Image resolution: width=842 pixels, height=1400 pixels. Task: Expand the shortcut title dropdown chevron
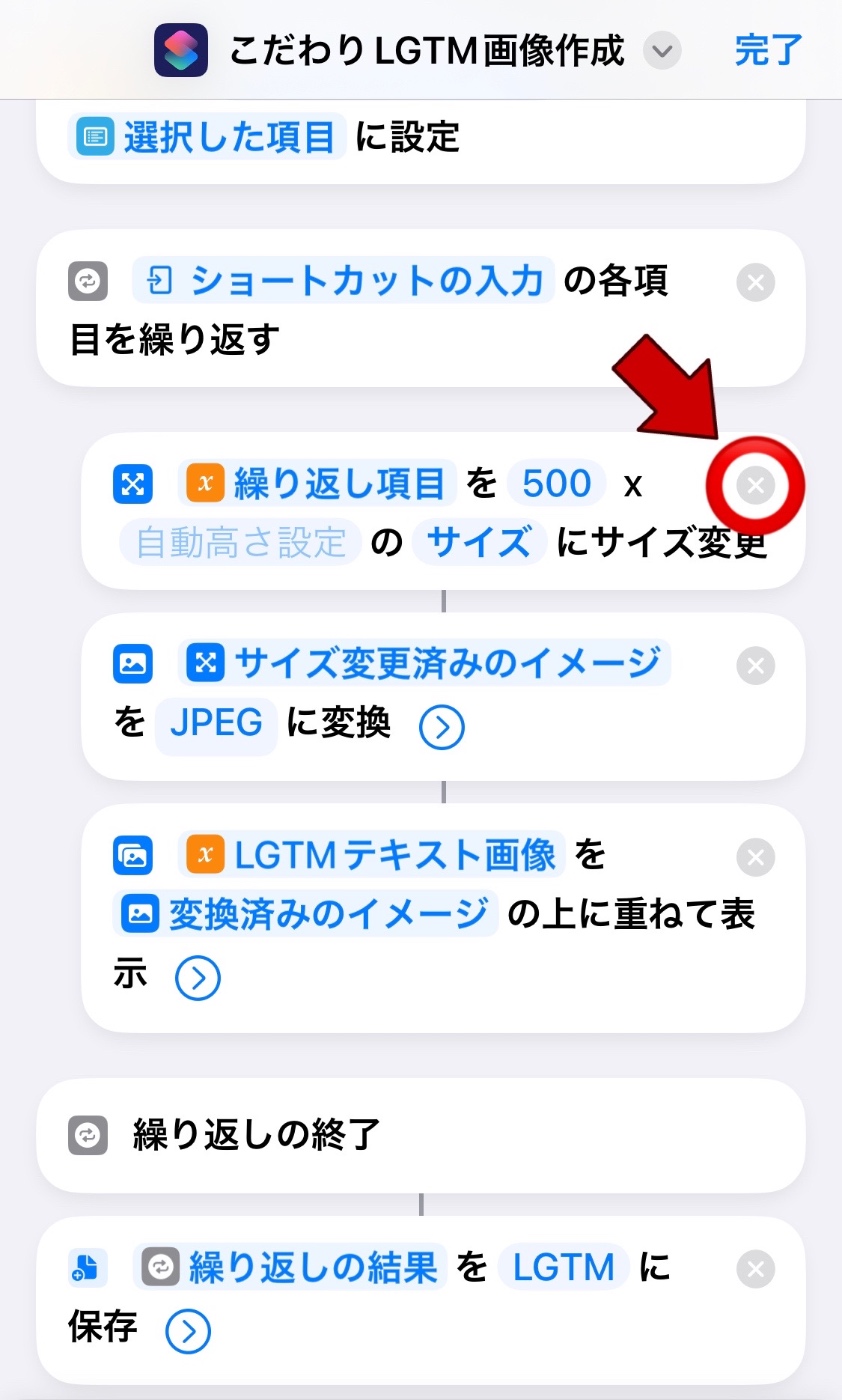pos(662,50)
